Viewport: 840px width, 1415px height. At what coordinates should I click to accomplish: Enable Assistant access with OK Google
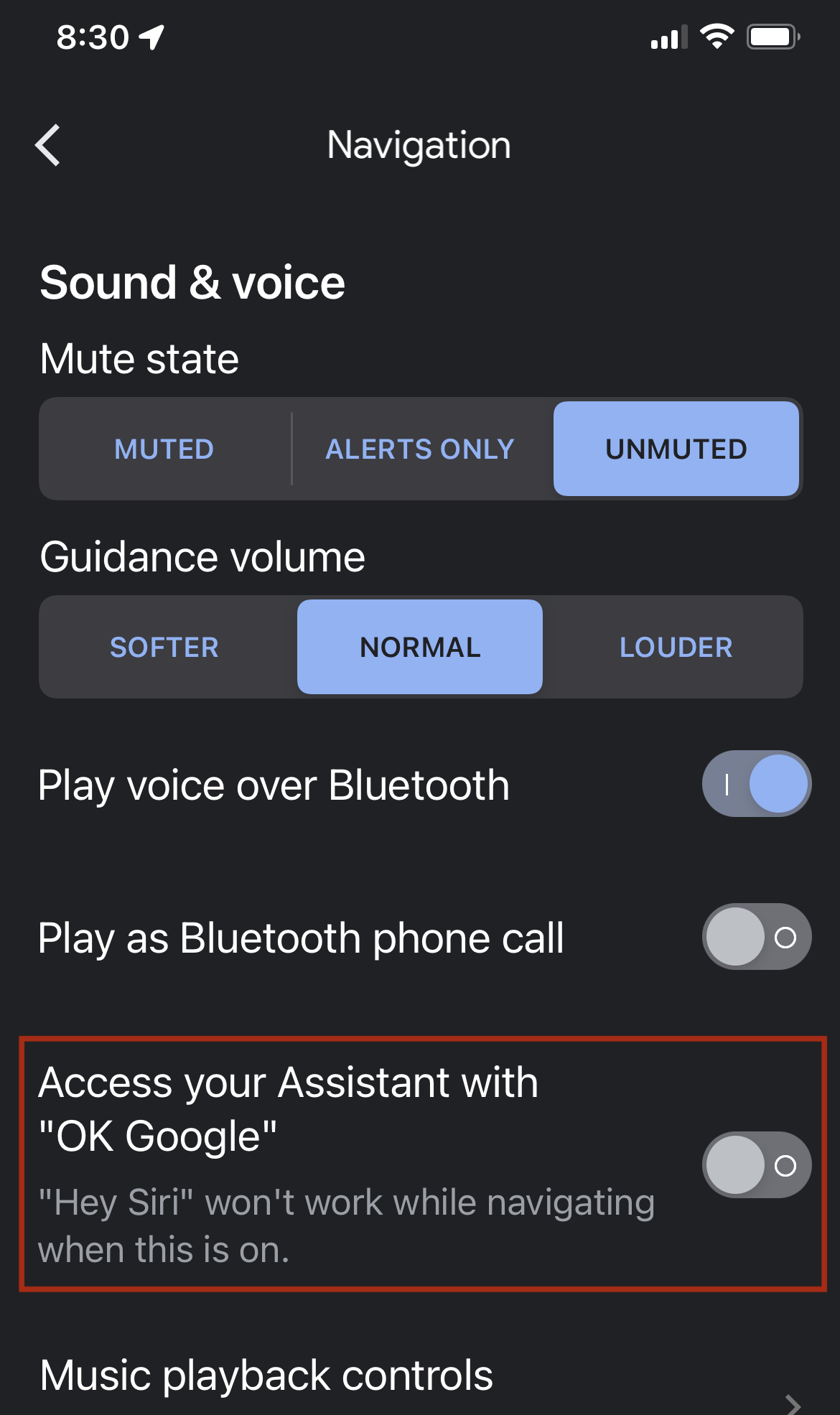756,1164
